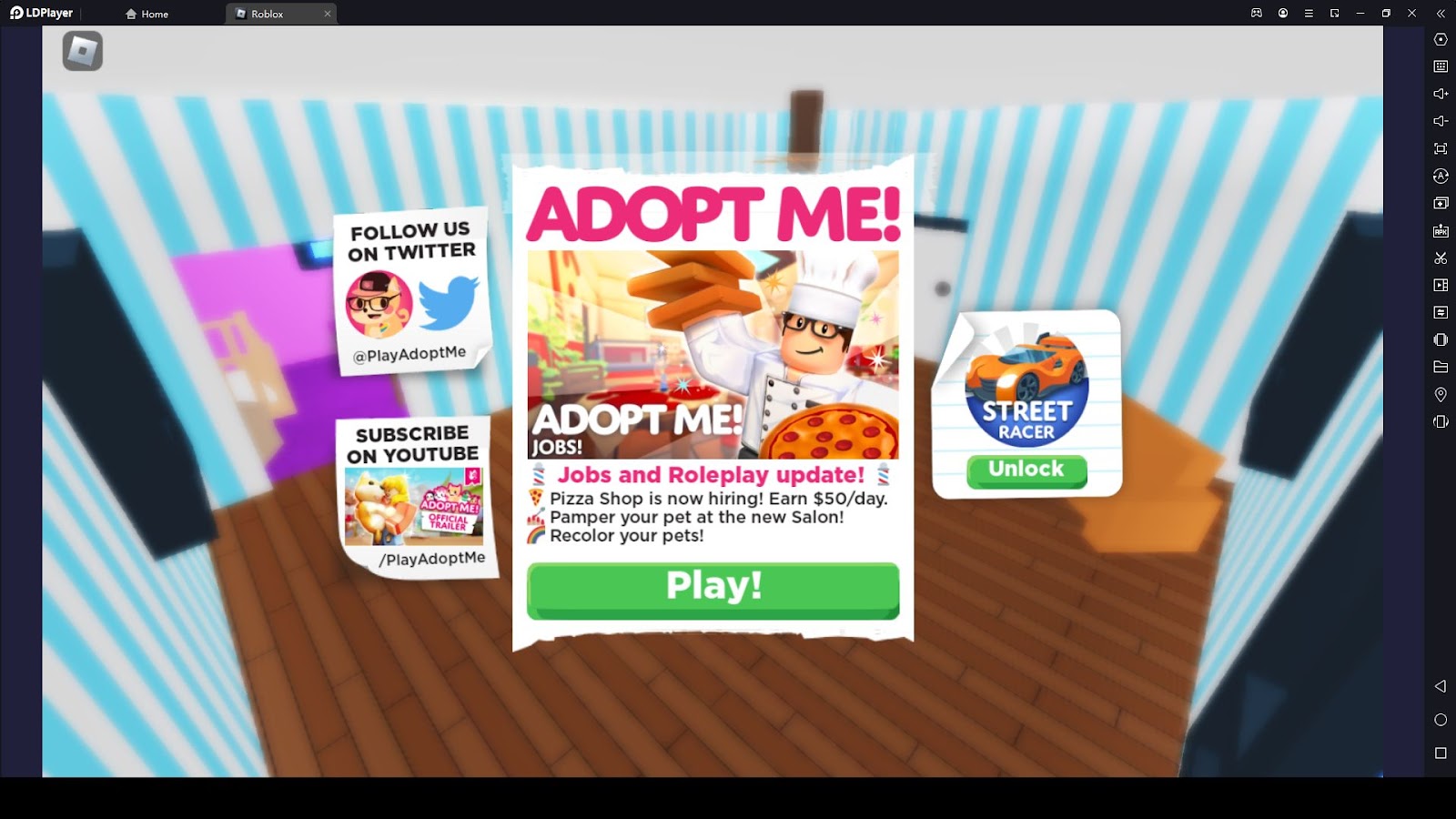Open the LDPlayer hamburger menu
Screen dimensions: 1456x819
(x=1309, y=14)
